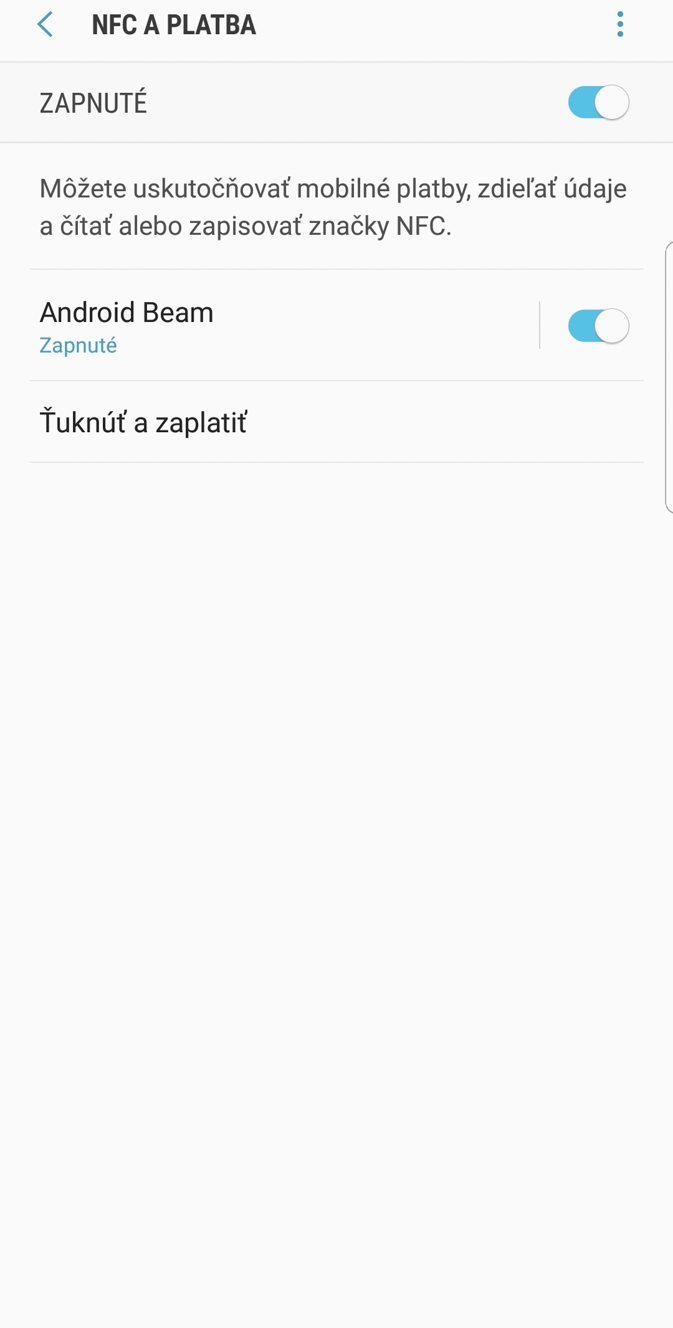This screenshot has width=673, height=1328.
Task: Disable the Android Beam switch
Action: 598,326
